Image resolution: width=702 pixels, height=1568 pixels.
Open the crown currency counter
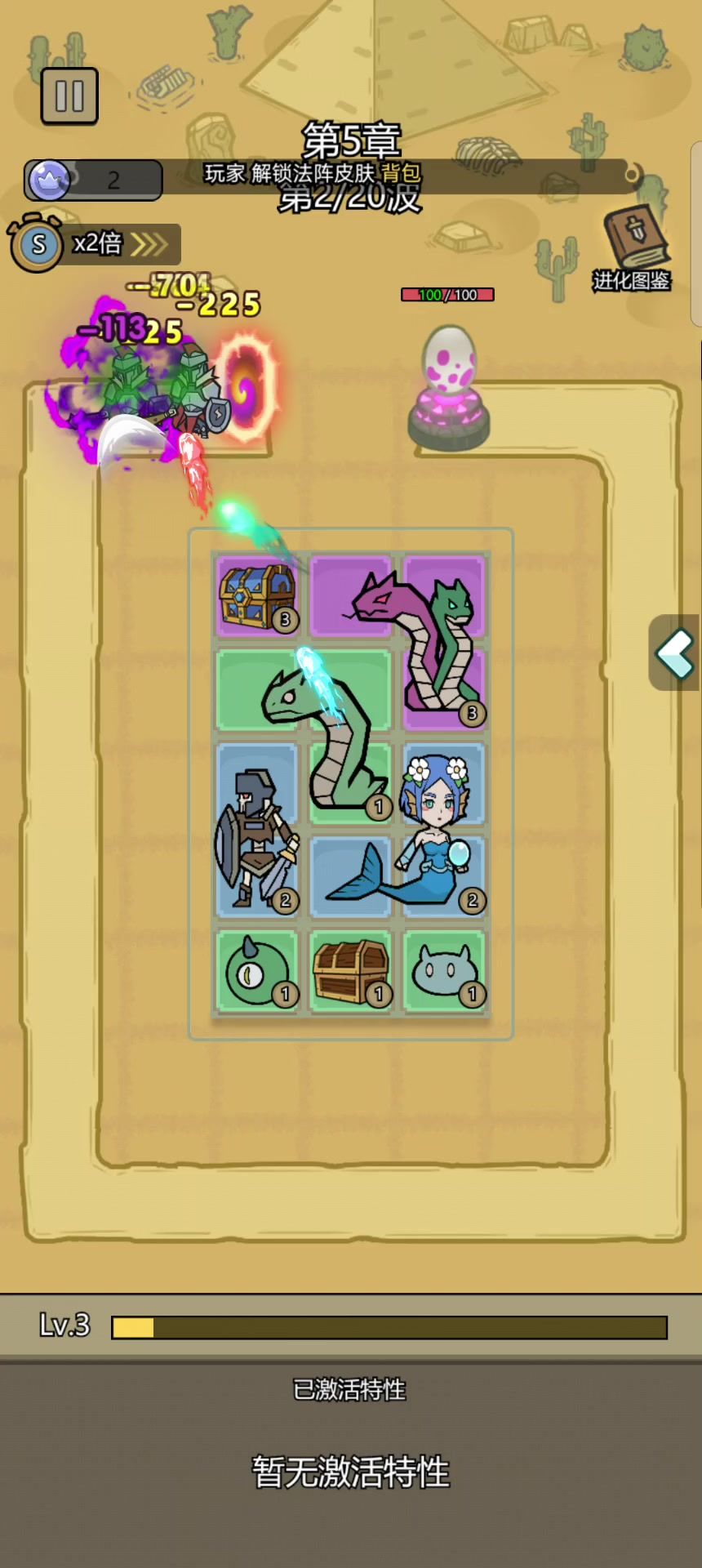pos(92,180)
